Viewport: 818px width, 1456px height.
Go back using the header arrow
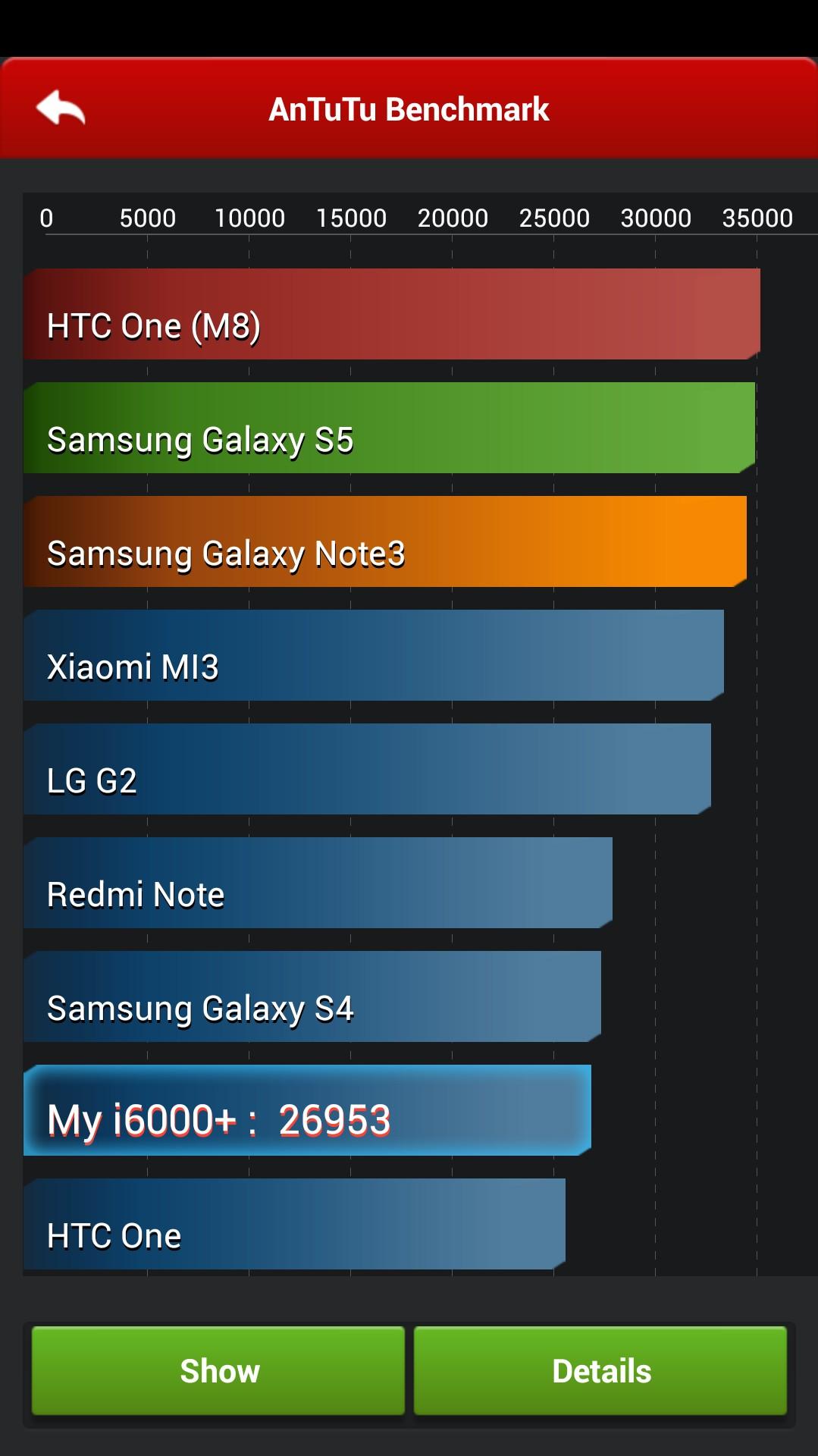pos(61,108)
